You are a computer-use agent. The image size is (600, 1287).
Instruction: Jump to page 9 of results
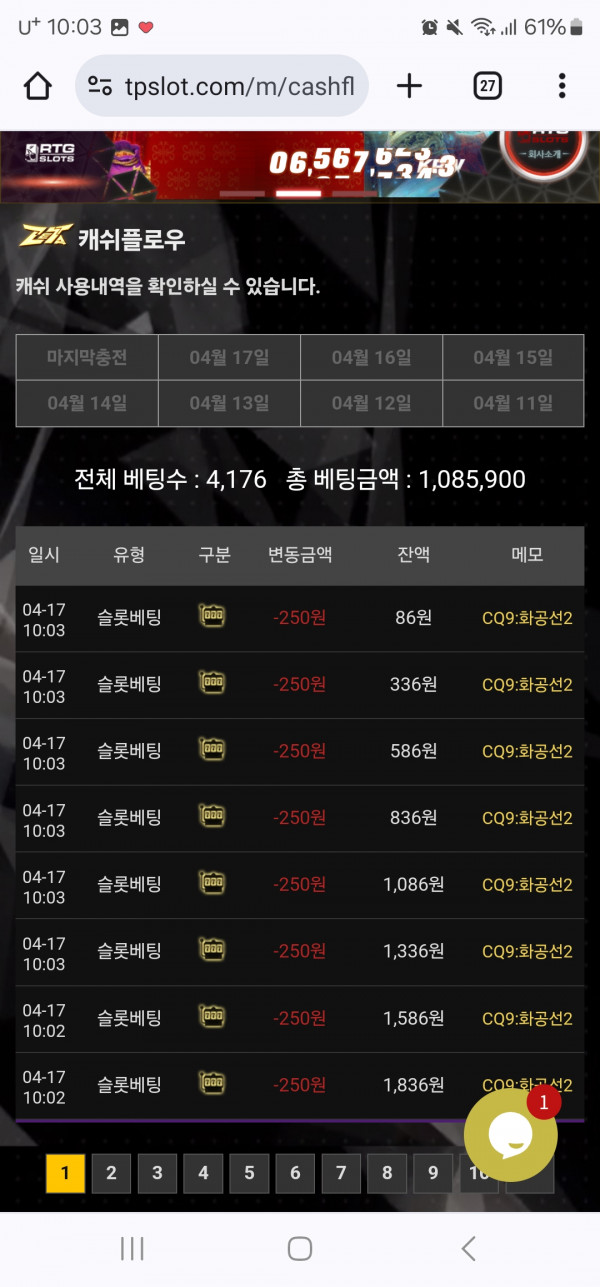click(433, 1173)
